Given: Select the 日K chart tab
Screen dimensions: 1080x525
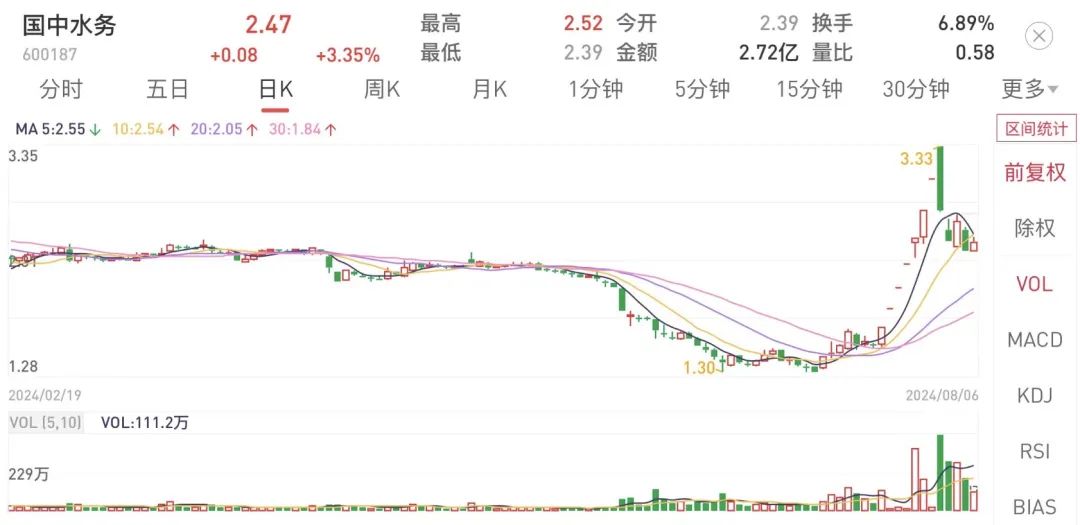Looking at the screenshot, I should tap(275, 89).
